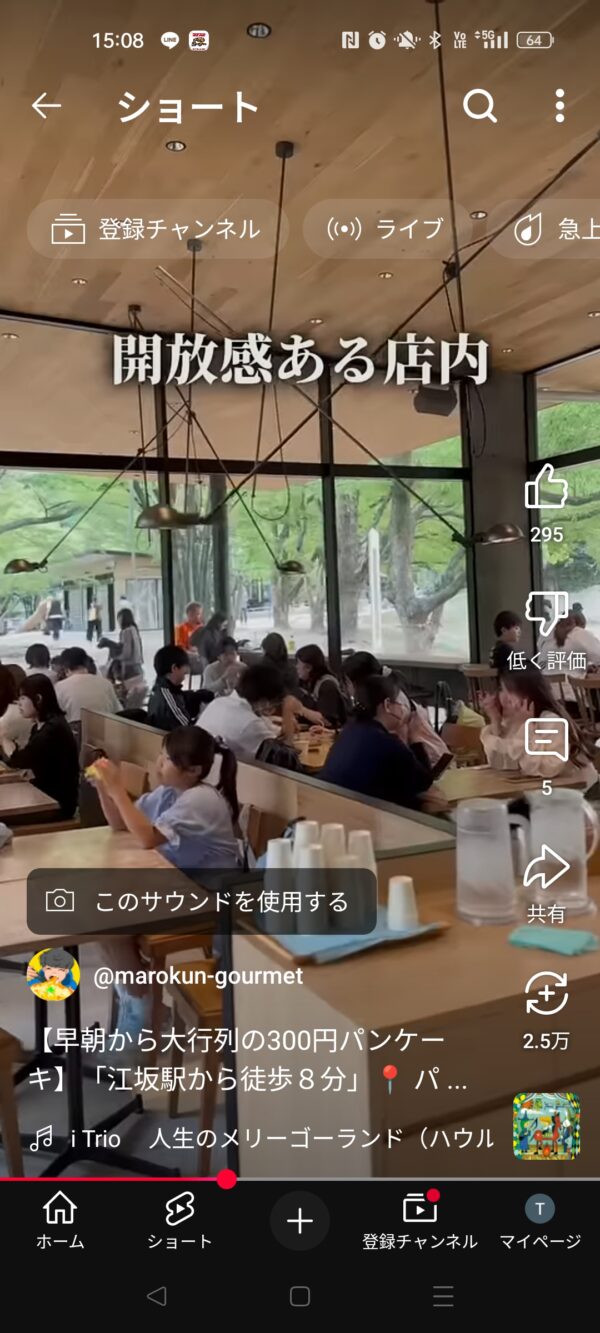Open the comments icon
Image resolution: width=600 pixels, height=1333 pixels.
546,741
